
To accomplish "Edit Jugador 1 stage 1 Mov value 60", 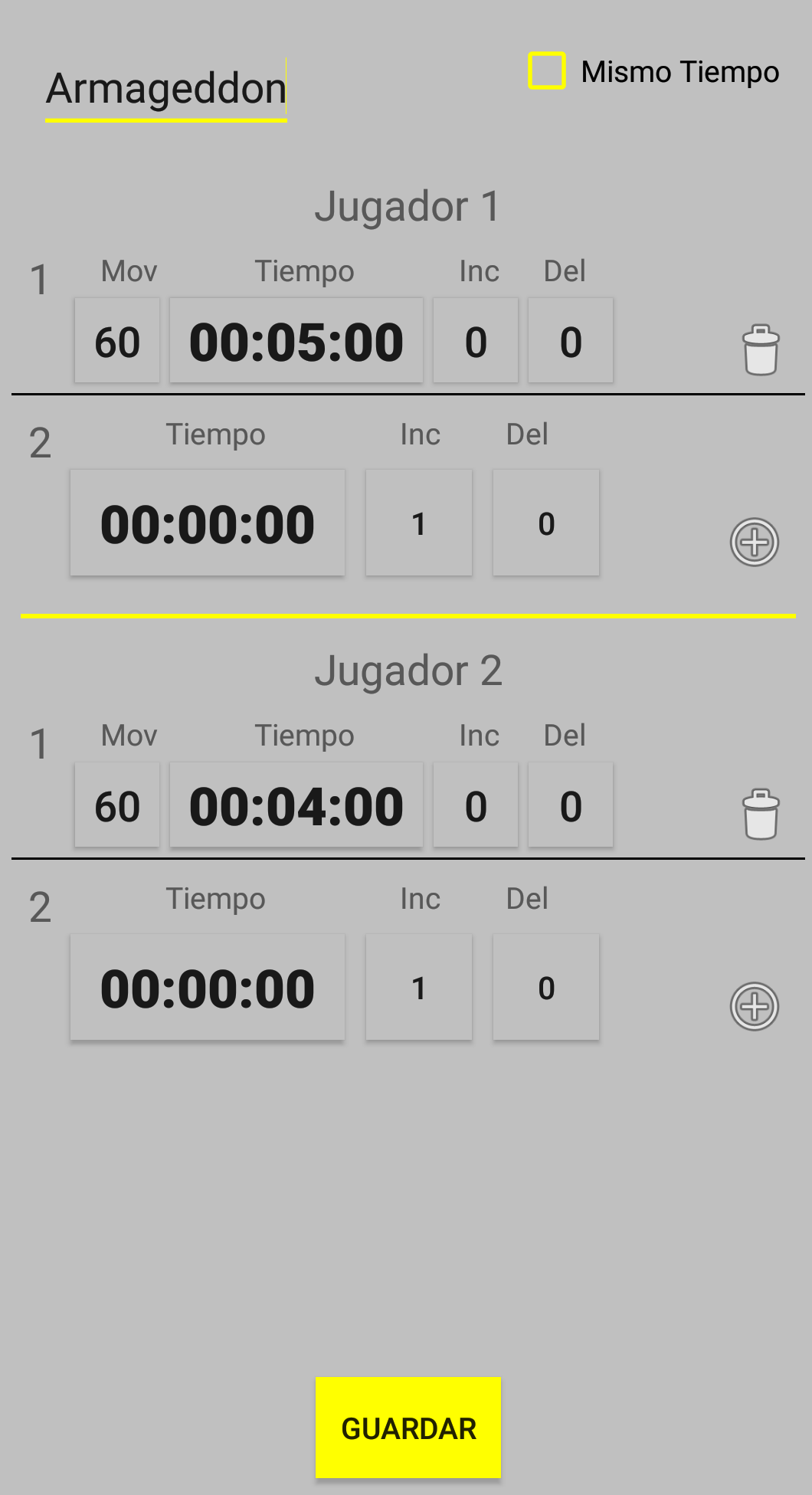I will (x=117, y=340).
